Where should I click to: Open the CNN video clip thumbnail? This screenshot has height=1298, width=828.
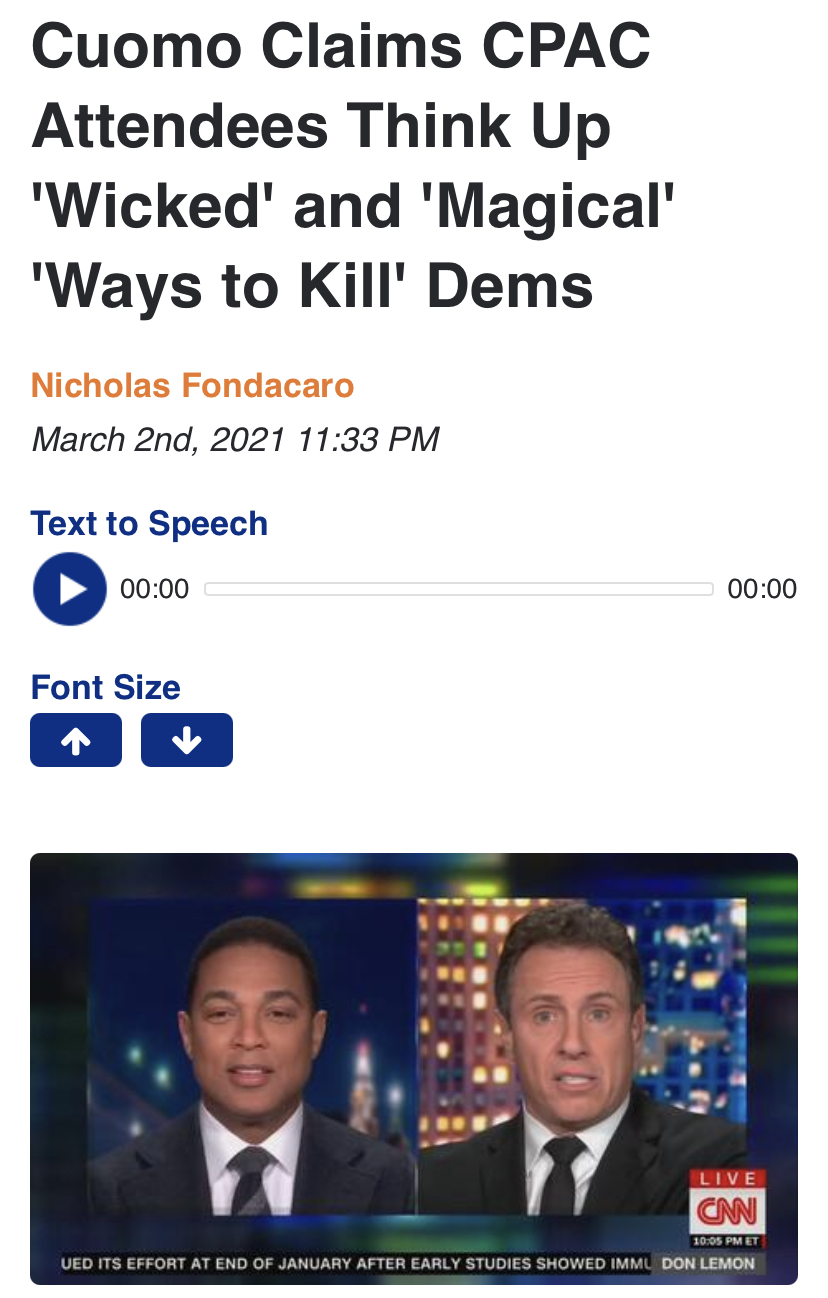coord(414,1068)
